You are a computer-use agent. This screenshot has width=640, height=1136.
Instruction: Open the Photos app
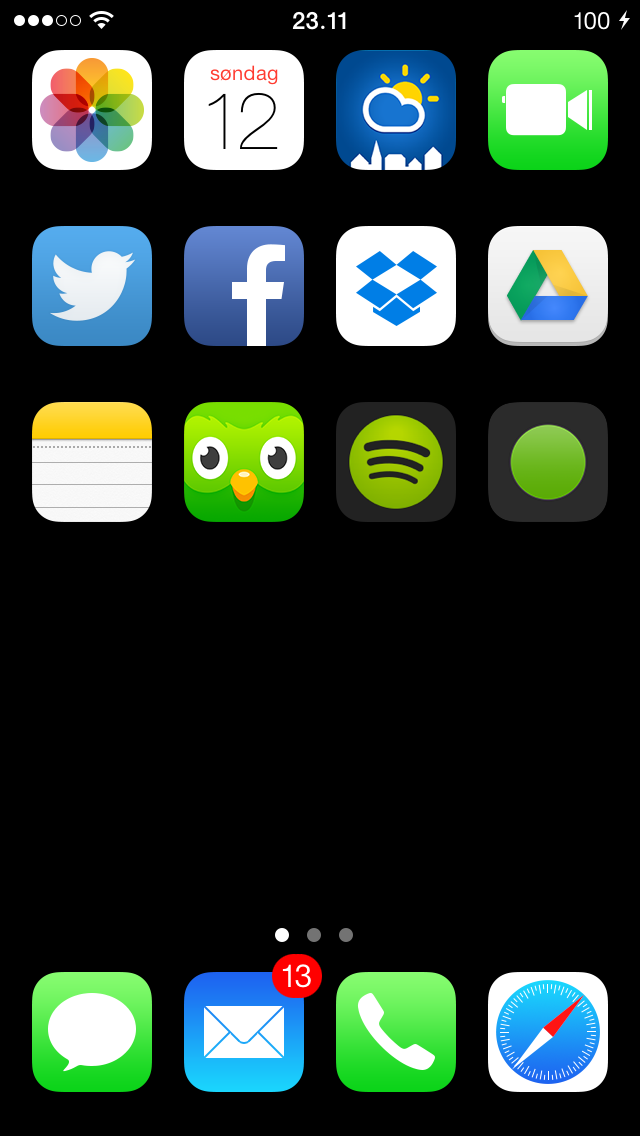(92, 110)
